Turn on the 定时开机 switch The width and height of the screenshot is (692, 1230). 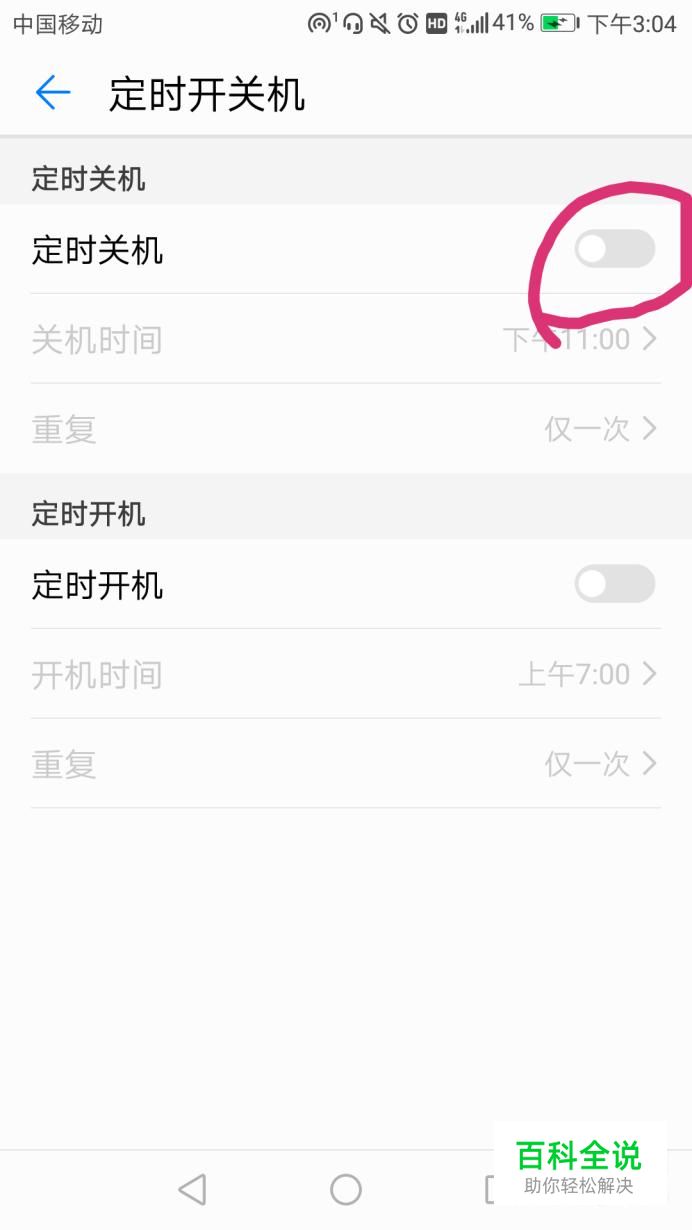[614, 584]
